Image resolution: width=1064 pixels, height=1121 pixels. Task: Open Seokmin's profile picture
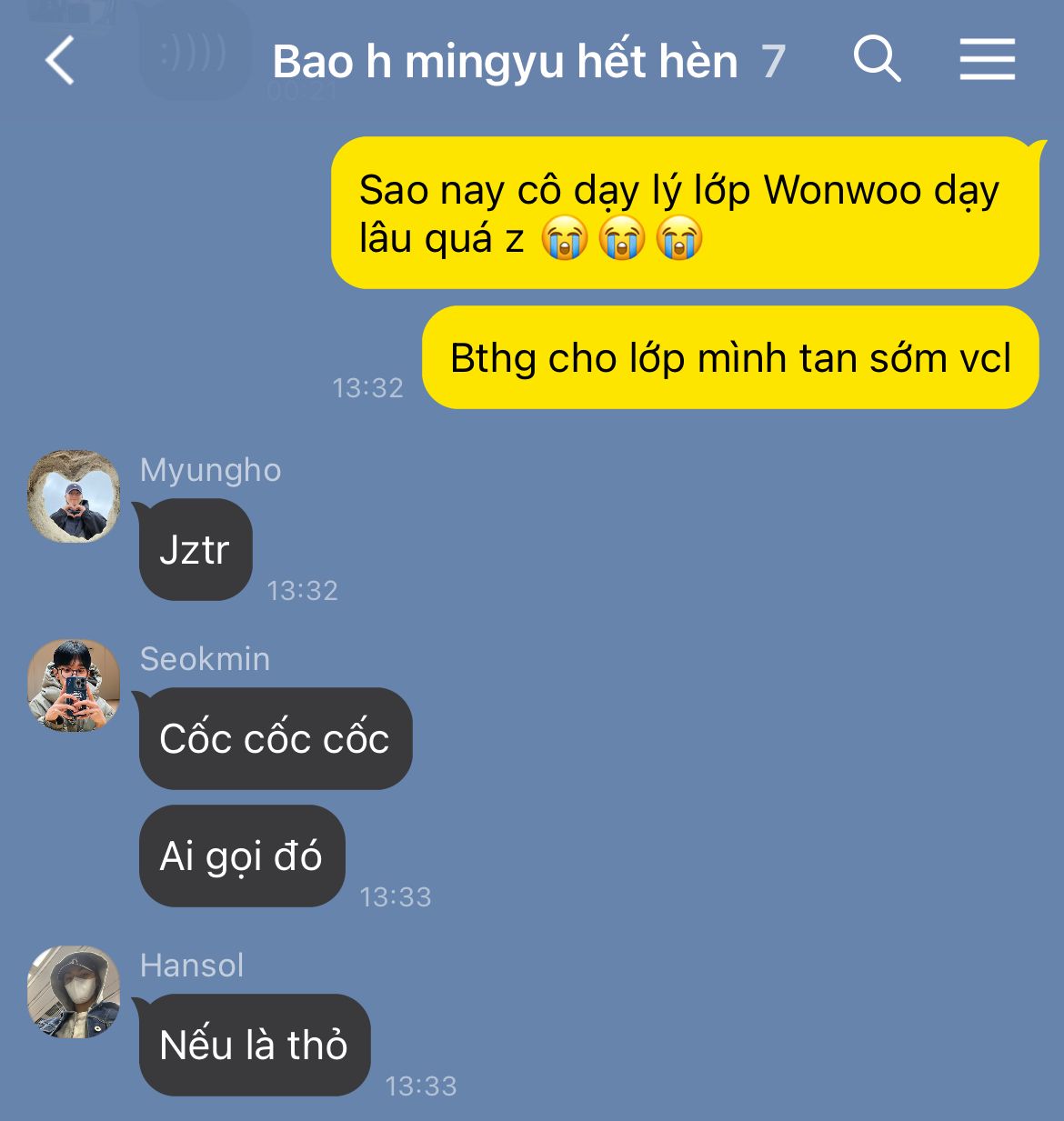pyautogui.click(x=74, y=686)
